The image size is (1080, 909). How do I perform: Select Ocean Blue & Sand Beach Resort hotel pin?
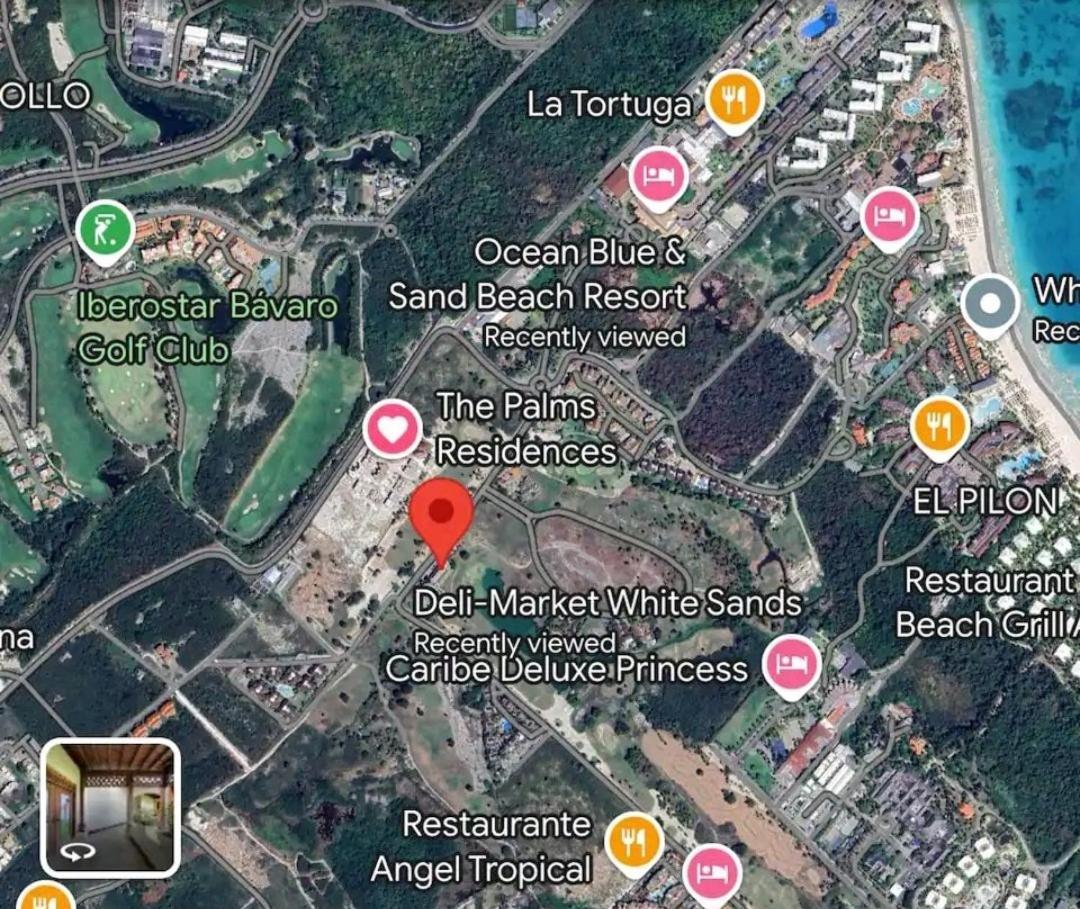pyautogui.click(x=659, y=177)
